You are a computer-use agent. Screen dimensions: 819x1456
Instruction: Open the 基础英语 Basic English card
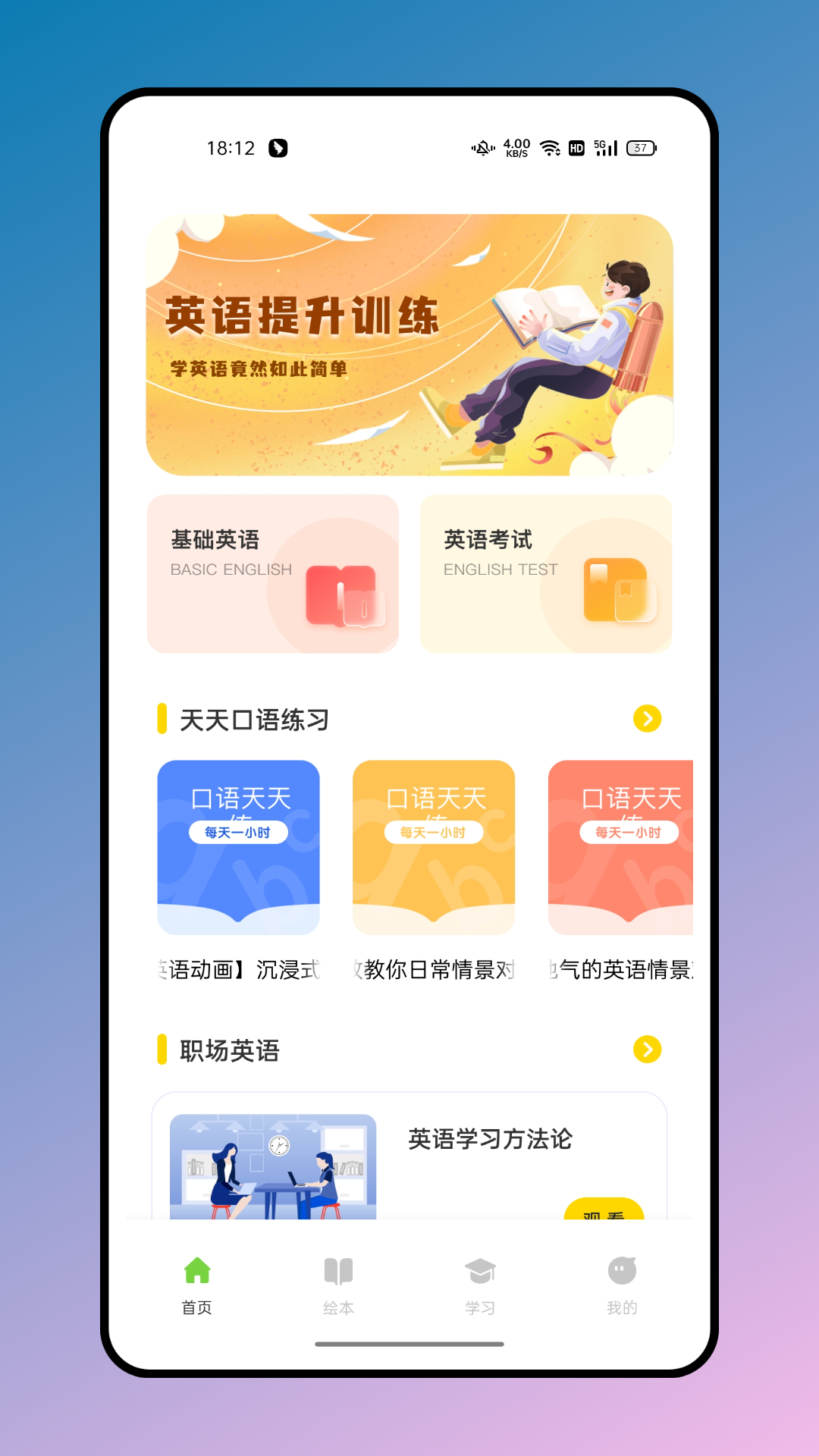pyautogui.click(x=273, y=574)
